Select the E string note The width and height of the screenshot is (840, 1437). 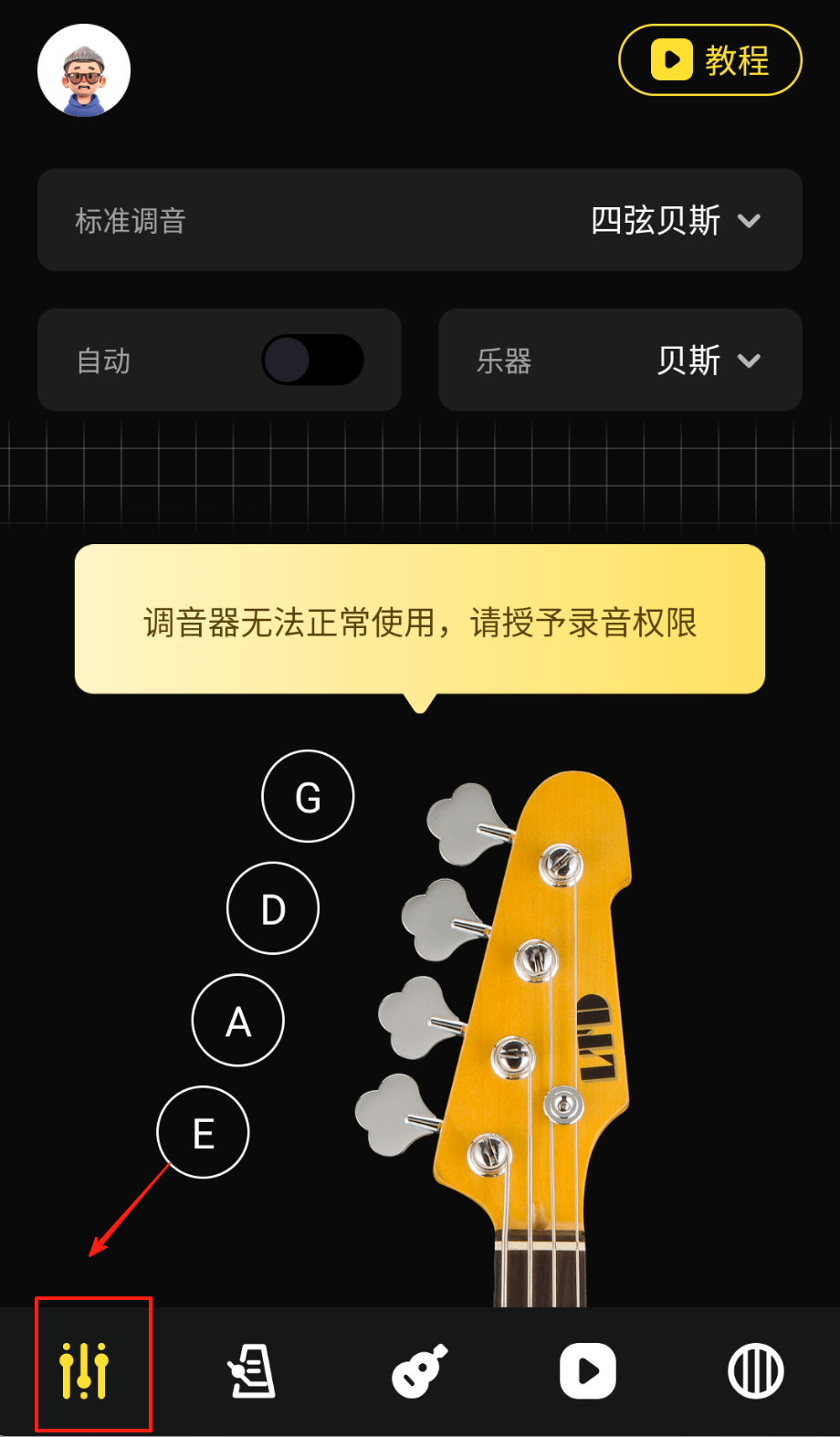point(203,1132)
